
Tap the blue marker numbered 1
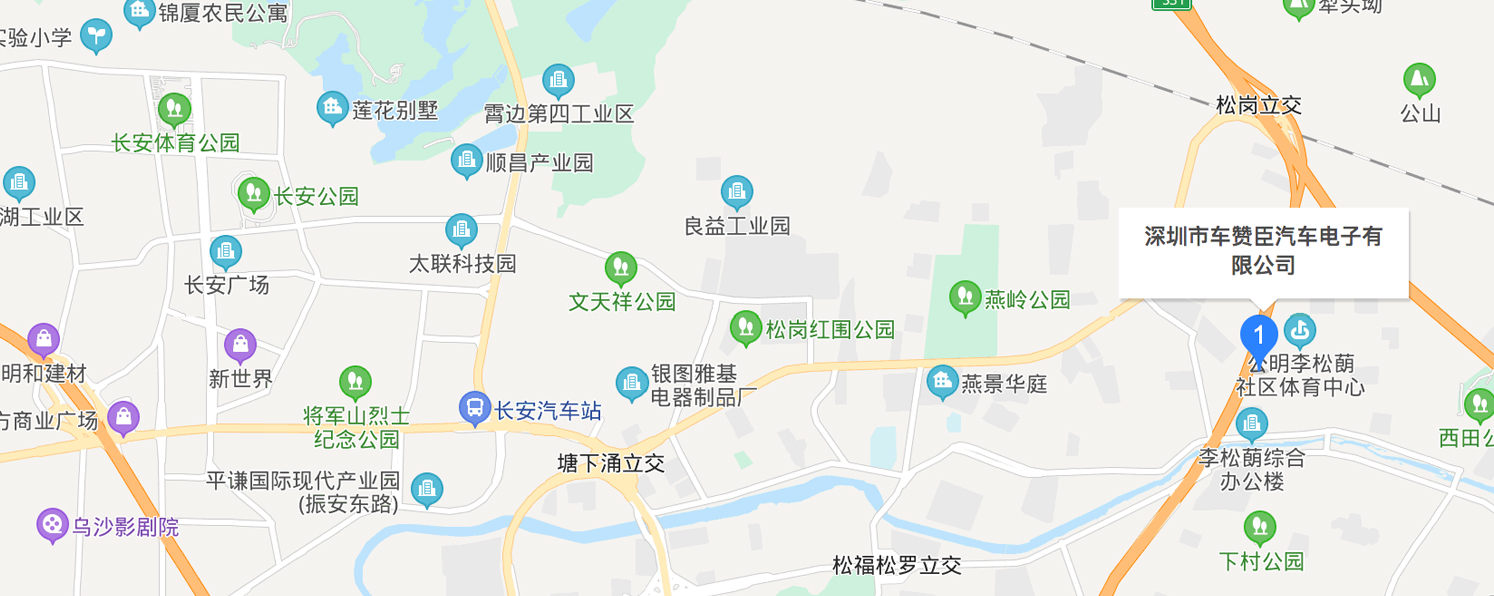click(1259, 335)
